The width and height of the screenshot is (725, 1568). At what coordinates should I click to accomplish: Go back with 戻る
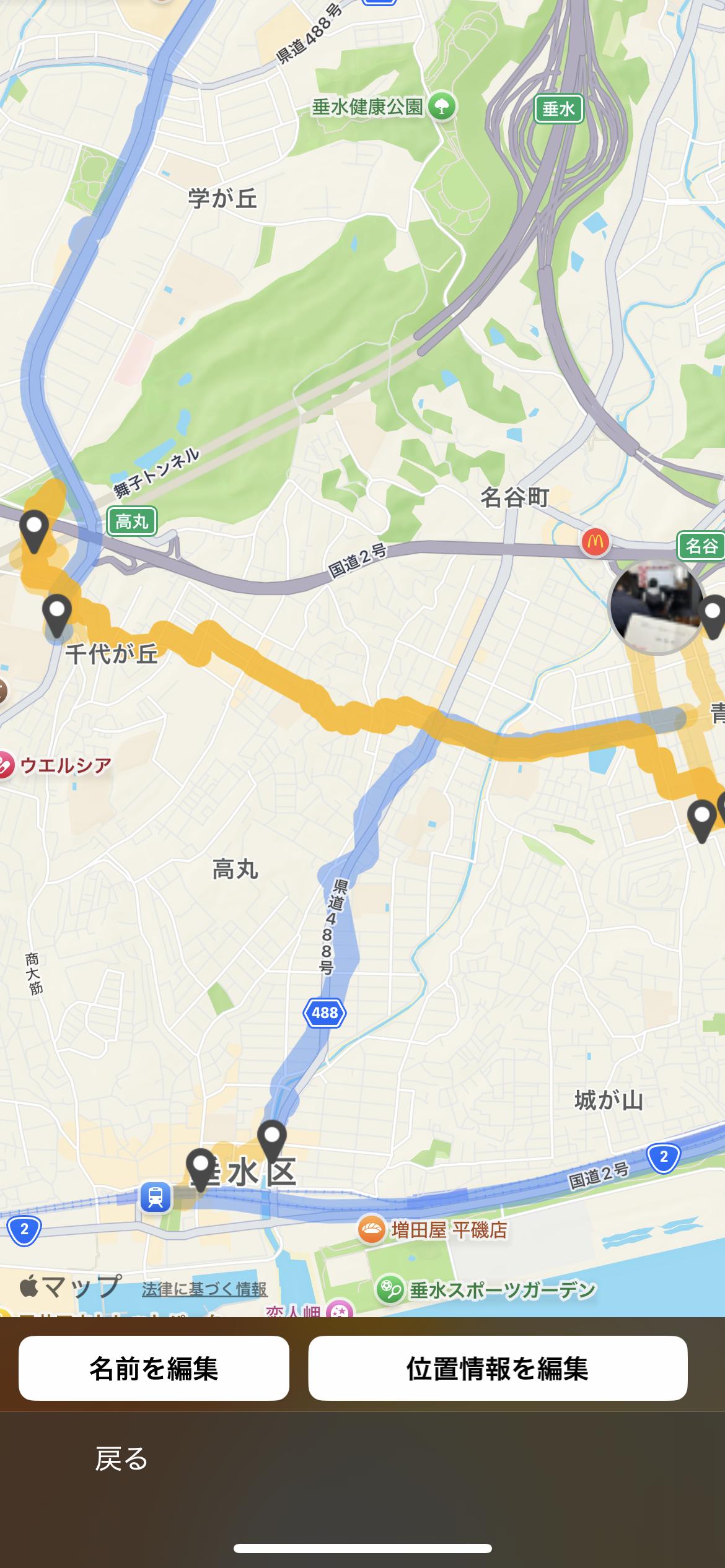121,1458
